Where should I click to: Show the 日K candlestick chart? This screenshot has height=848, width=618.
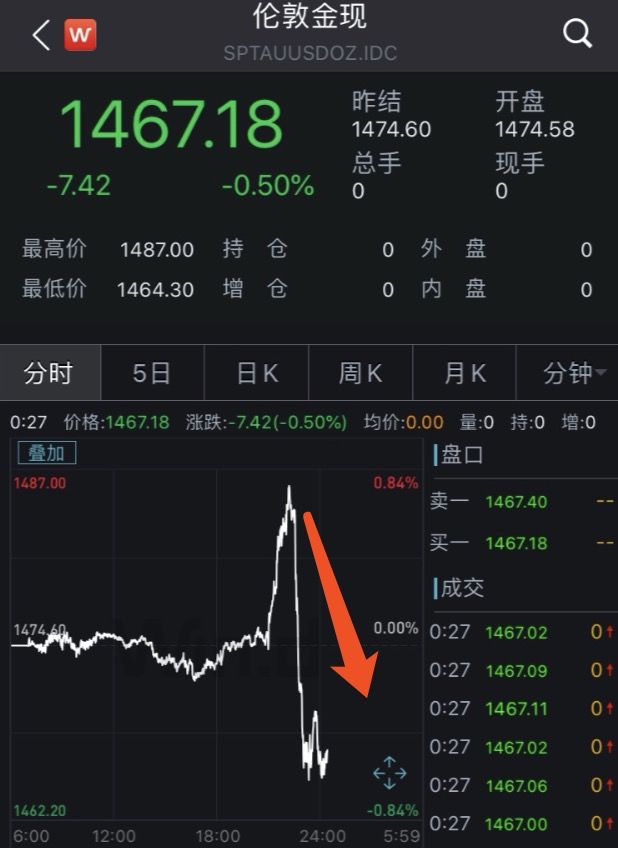[x=257, y=374]
